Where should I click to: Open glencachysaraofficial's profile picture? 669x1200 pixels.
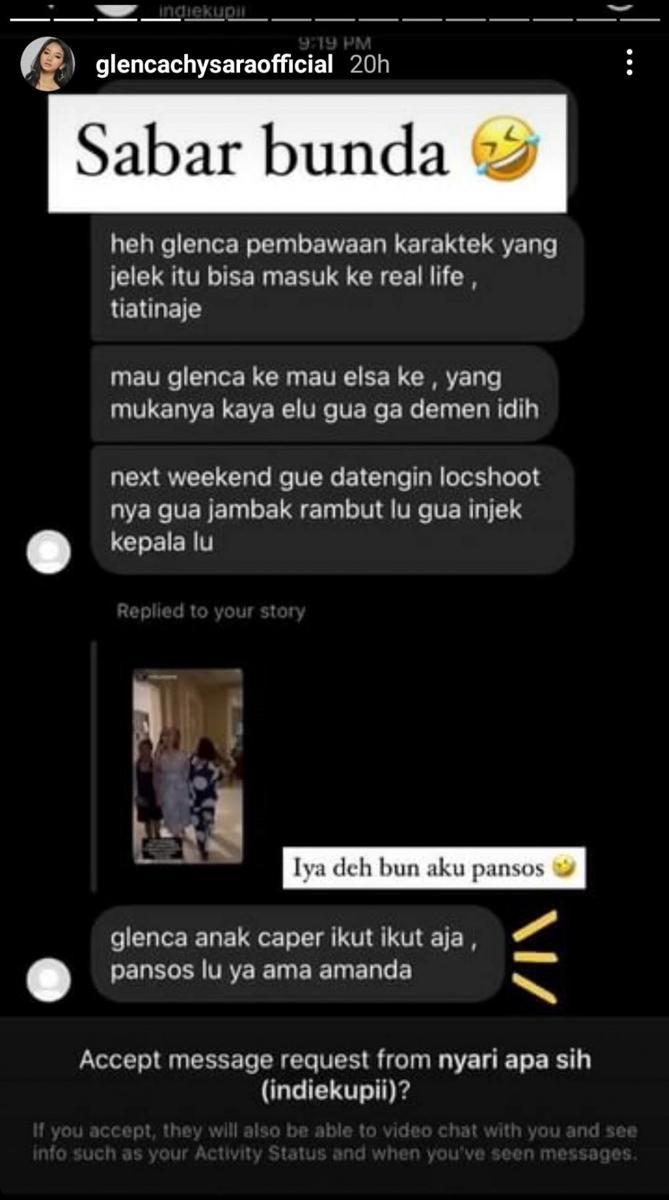pos(48,65)
